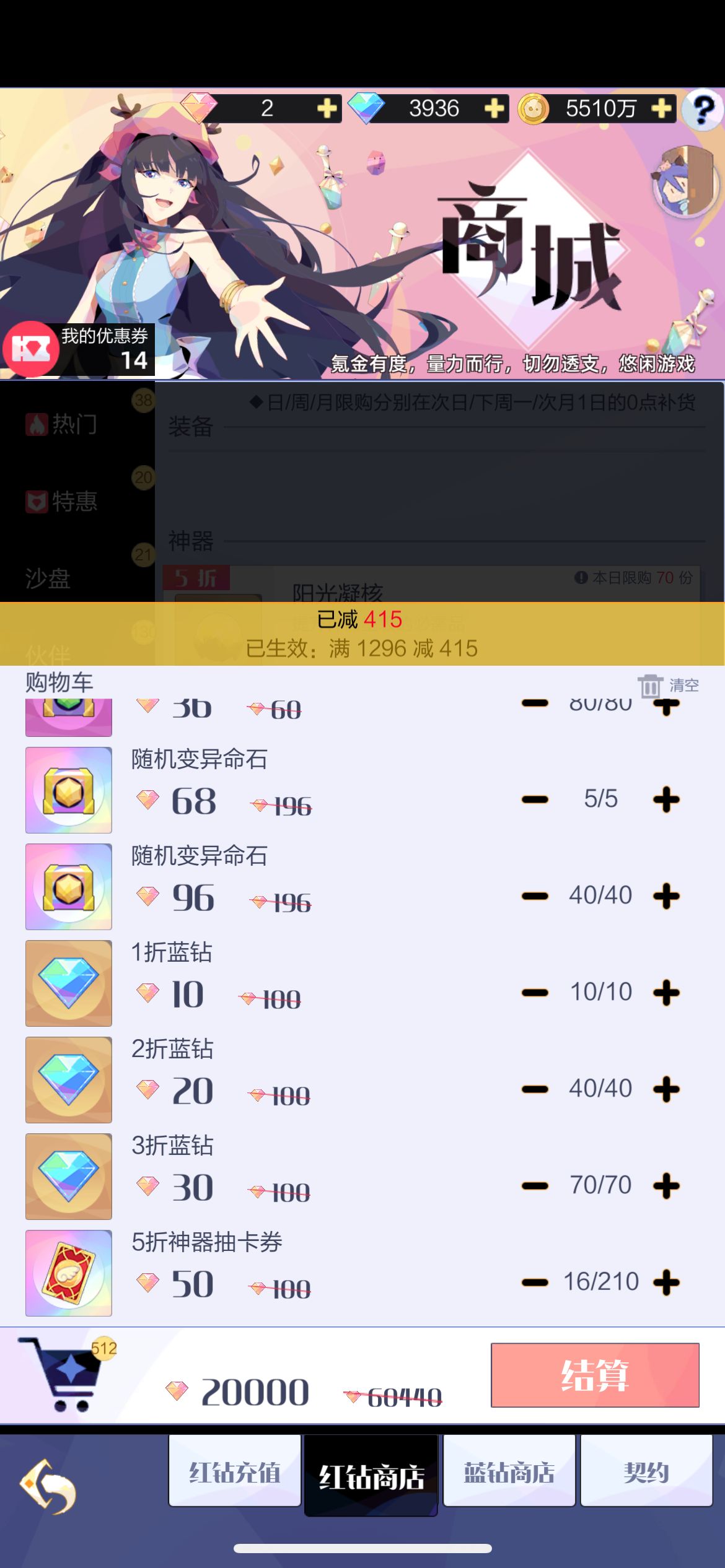
Task: Clear the cart with 清空
Action: pyautogui.click(x=669, y=685)
